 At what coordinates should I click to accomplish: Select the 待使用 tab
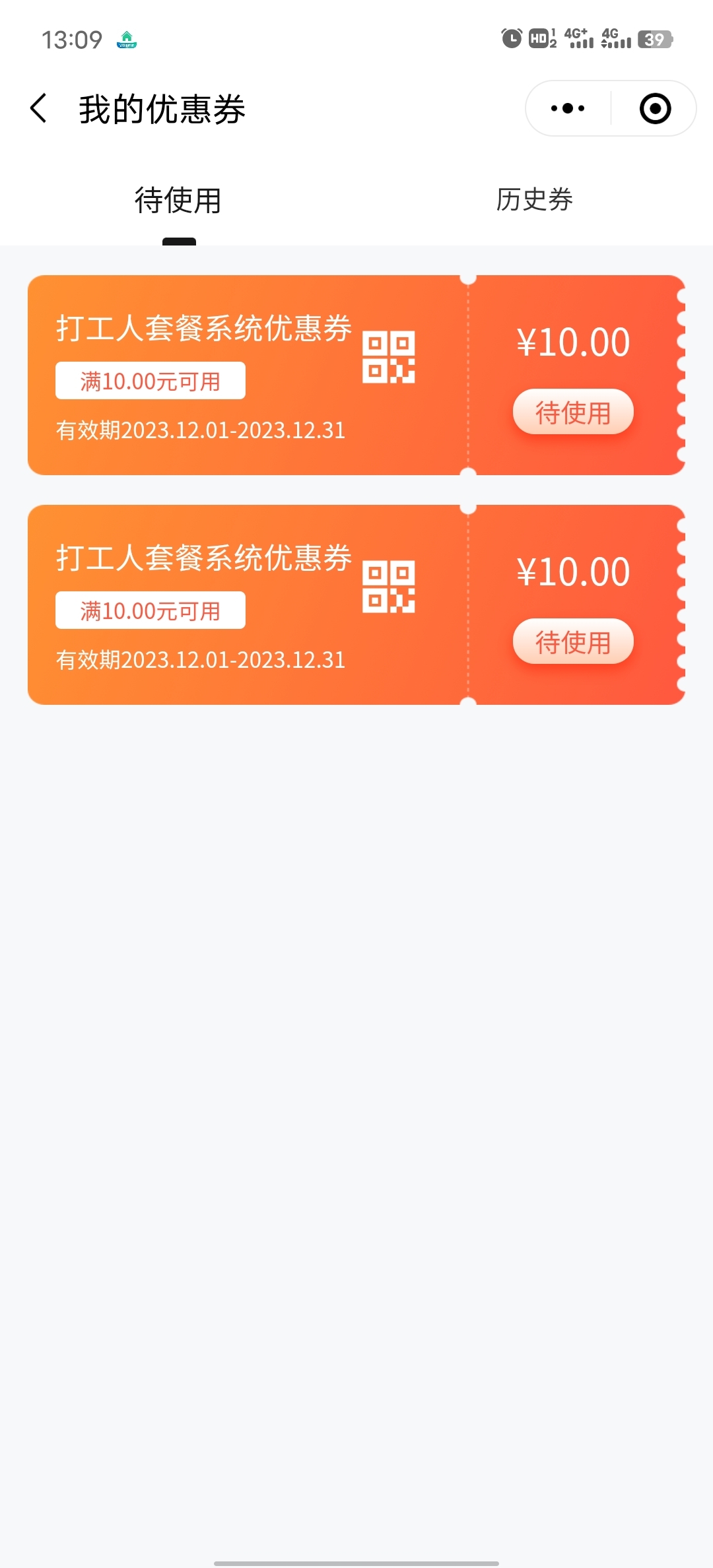point(178,200)
